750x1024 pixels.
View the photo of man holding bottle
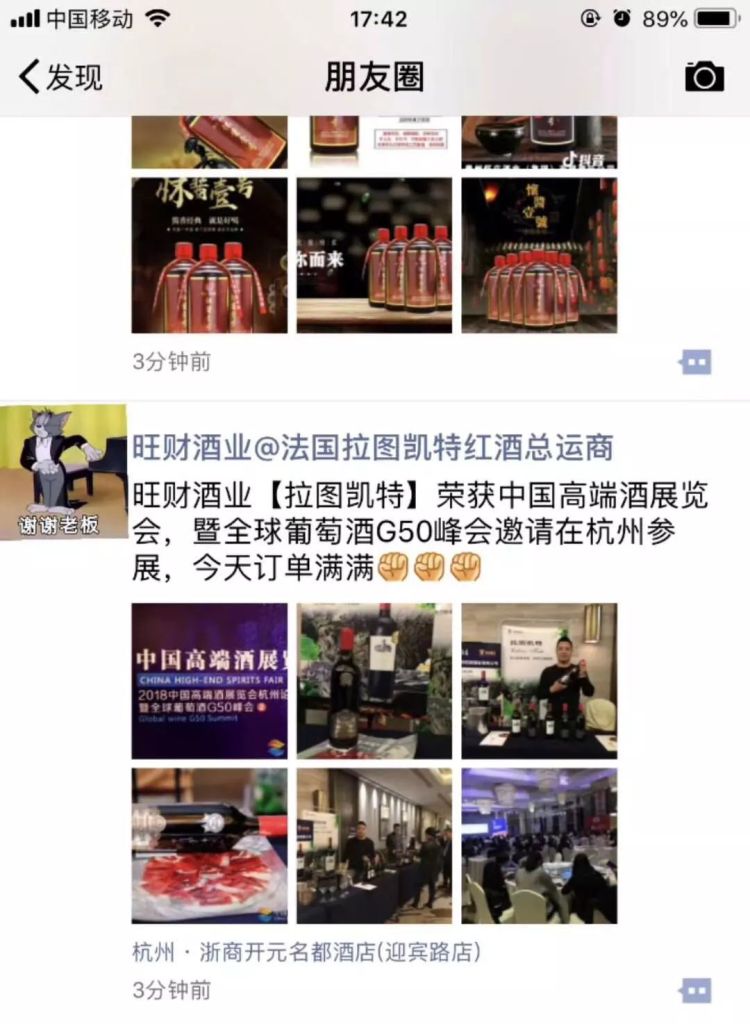coord(539,681)
